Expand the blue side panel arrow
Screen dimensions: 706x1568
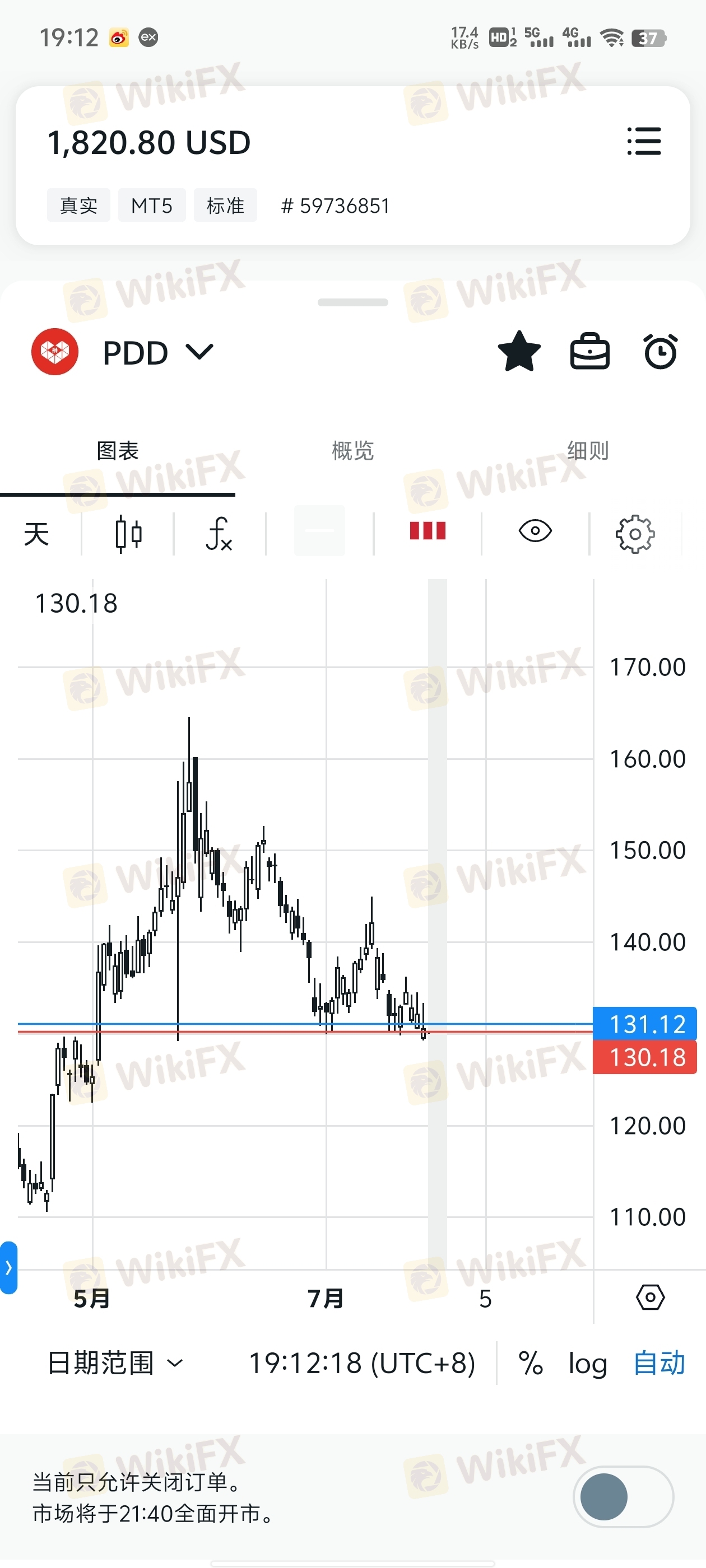[8, 1268]
